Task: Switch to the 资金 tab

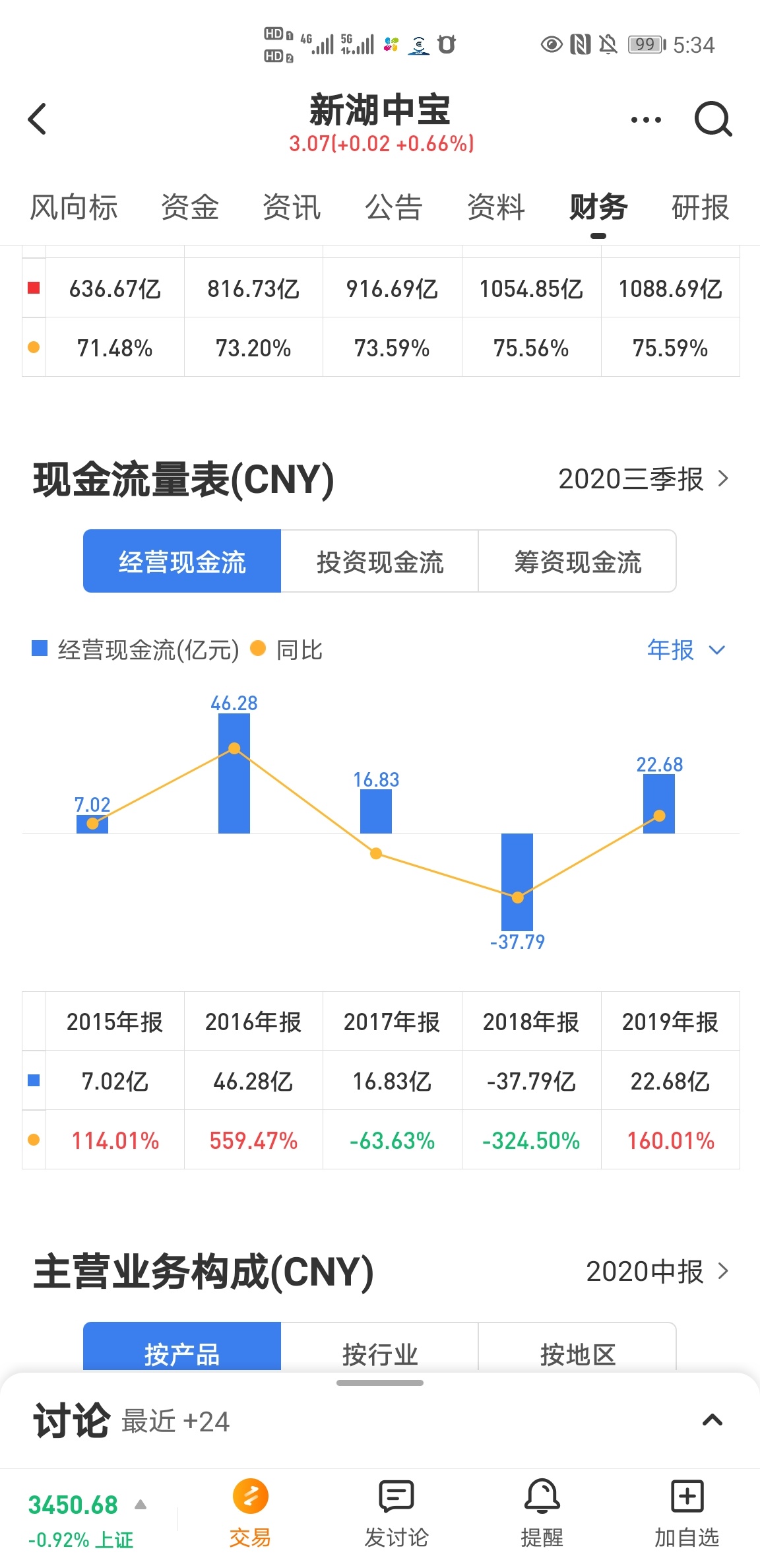Action: (x=190, y=208)
